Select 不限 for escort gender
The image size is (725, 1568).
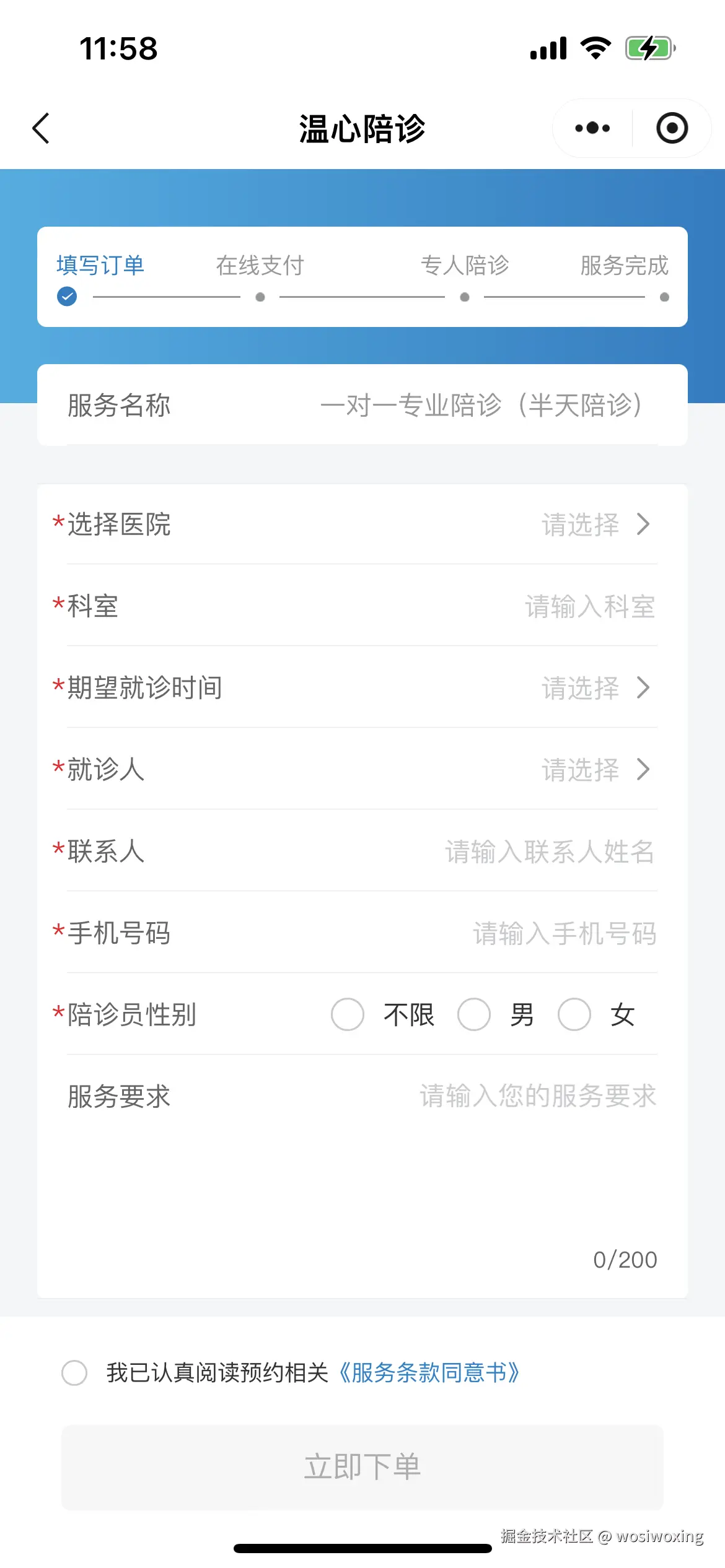click(348, 1015)
